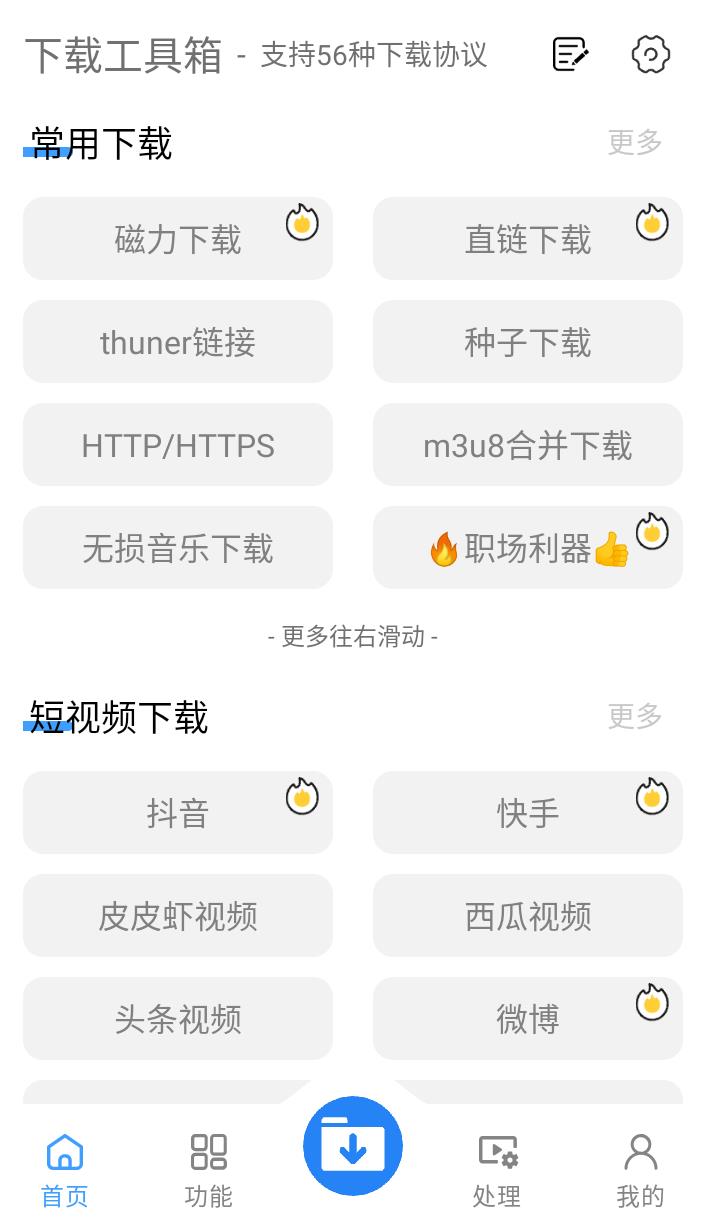Open 快手 download
Viewport: 705px width, 1217px height.
[528, 813]
